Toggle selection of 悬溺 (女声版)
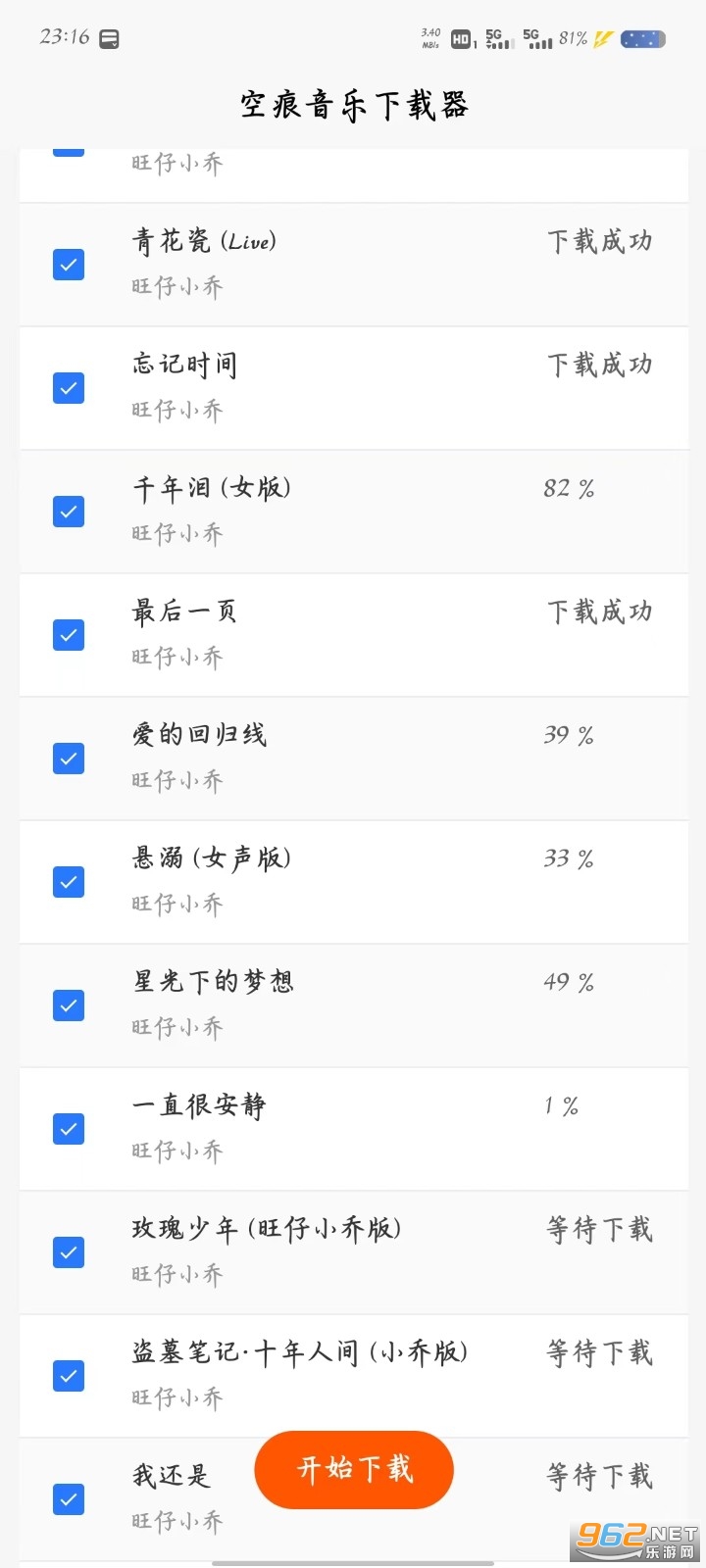This screenshot has height=1568, width=706. (x=68, y=882)
